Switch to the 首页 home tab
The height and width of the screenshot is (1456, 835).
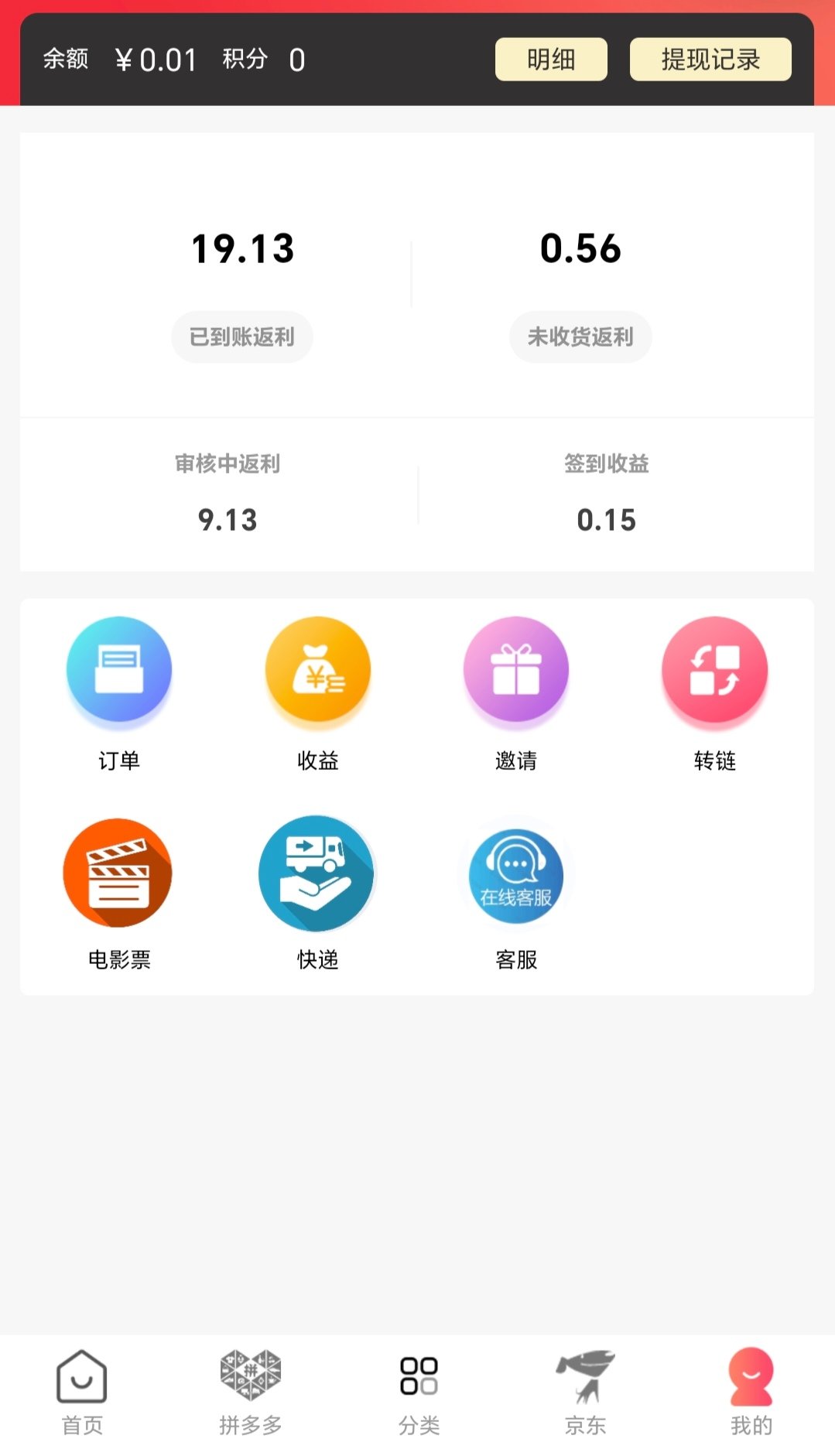pos(82,1391)
